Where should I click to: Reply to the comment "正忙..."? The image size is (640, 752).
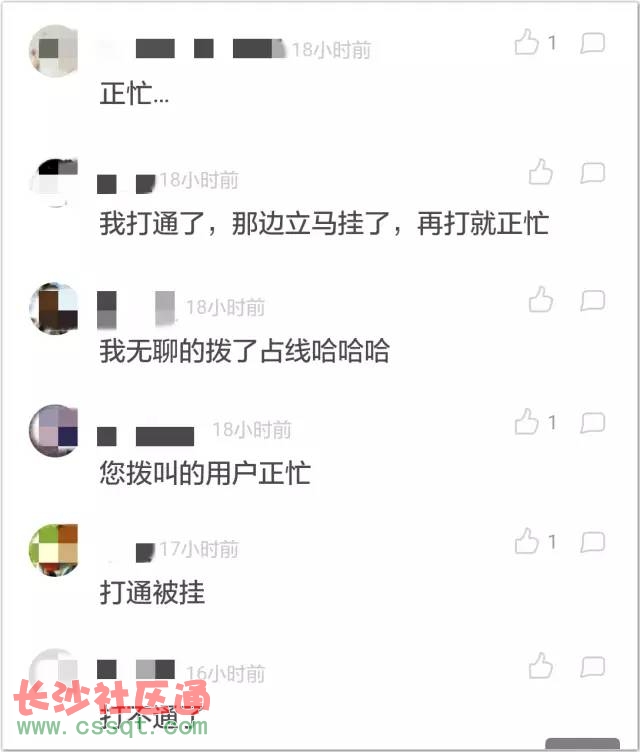[x=593, y=43]
